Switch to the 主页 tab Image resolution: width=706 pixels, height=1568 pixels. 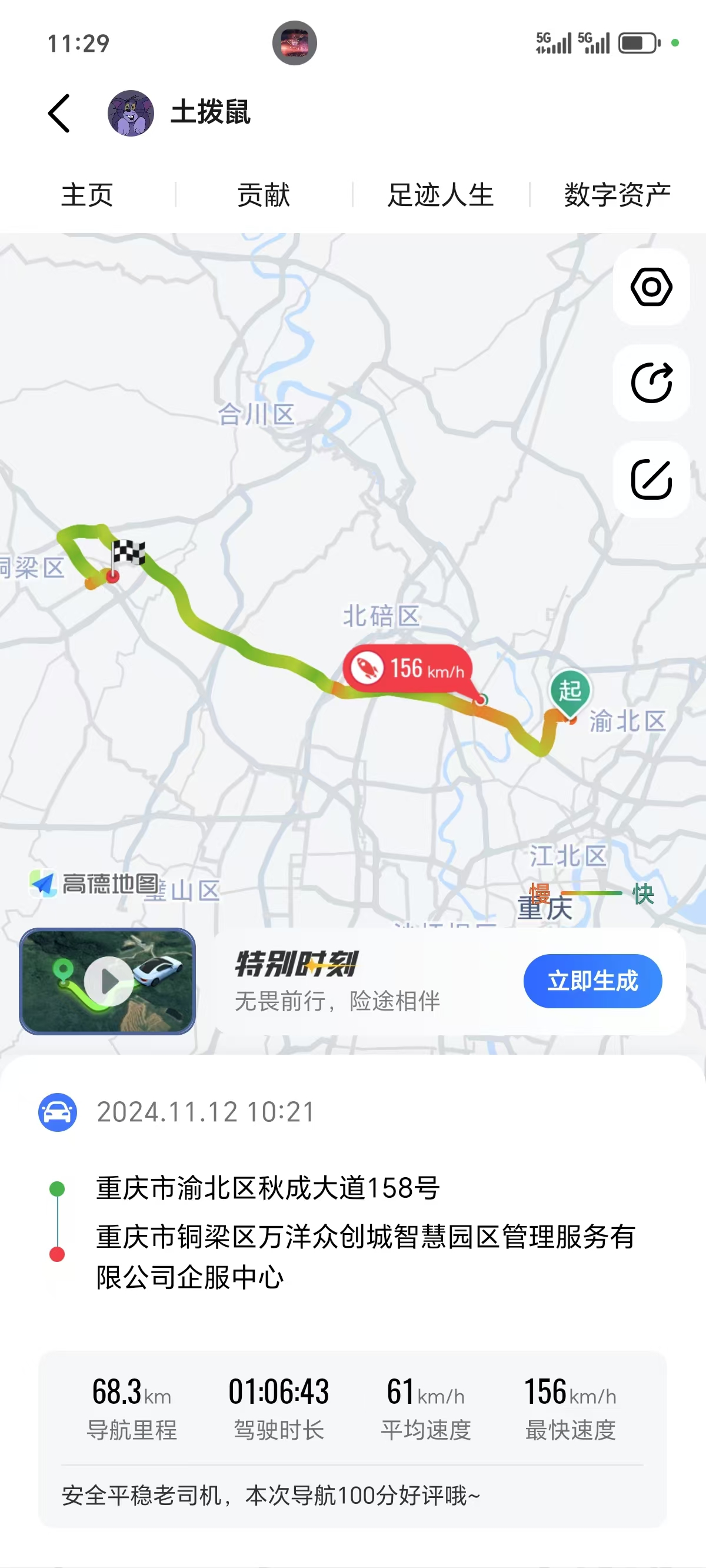tap(87, 195)
